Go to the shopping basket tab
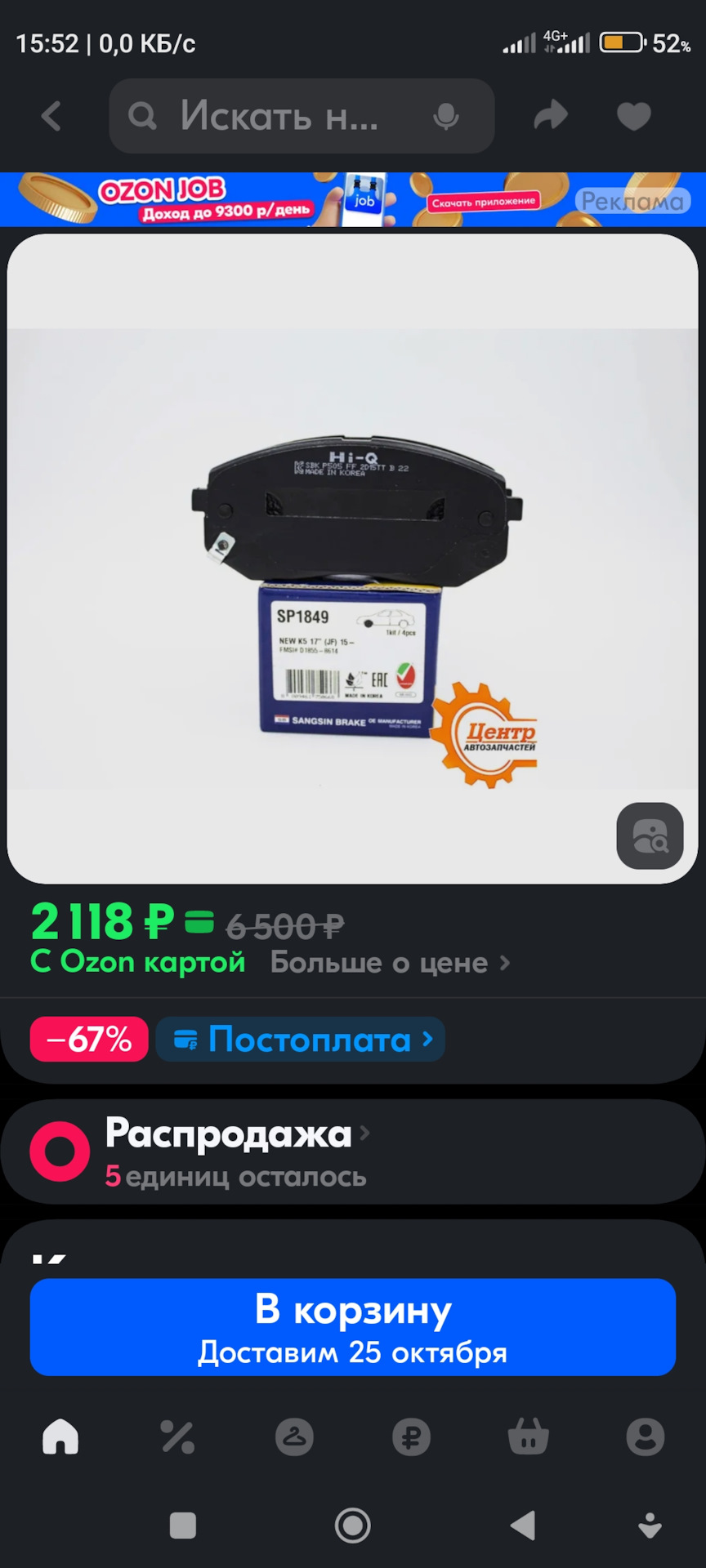This screenshot has width=706, height=1568. [x=528, y=1437]
